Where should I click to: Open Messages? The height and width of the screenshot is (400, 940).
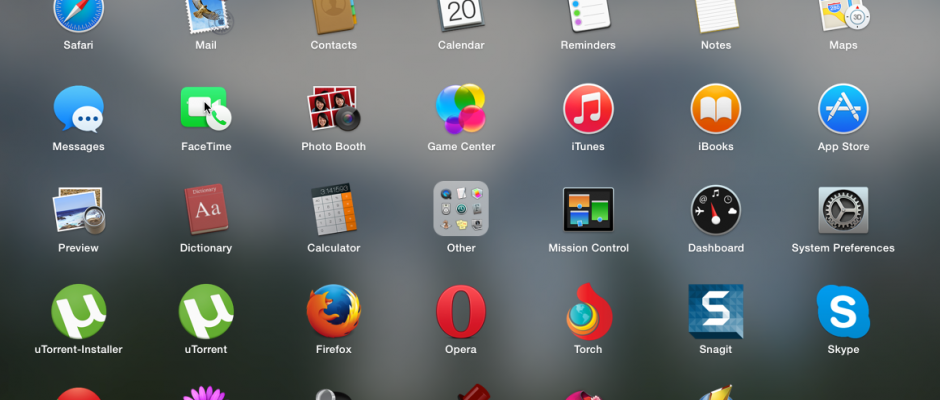click(x=78, y=108)
